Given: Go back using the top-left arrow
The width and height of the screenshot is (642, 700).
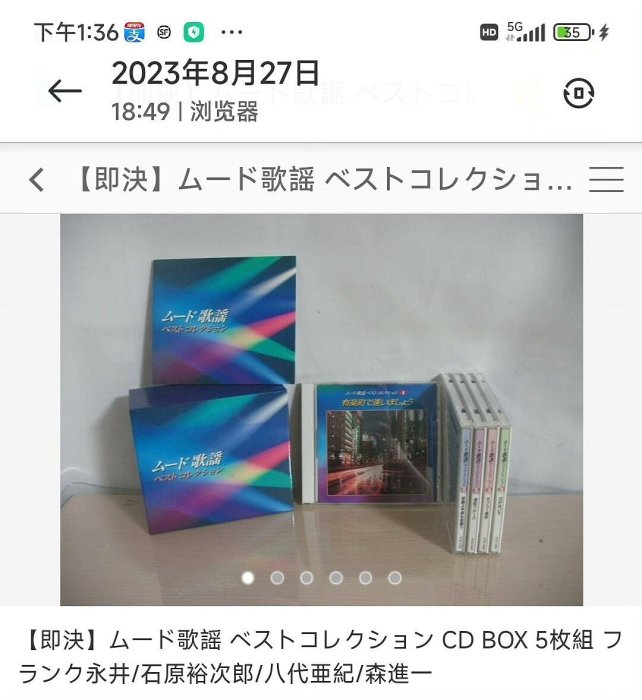Looking at the screenshot, I should (x=64, y=92).
